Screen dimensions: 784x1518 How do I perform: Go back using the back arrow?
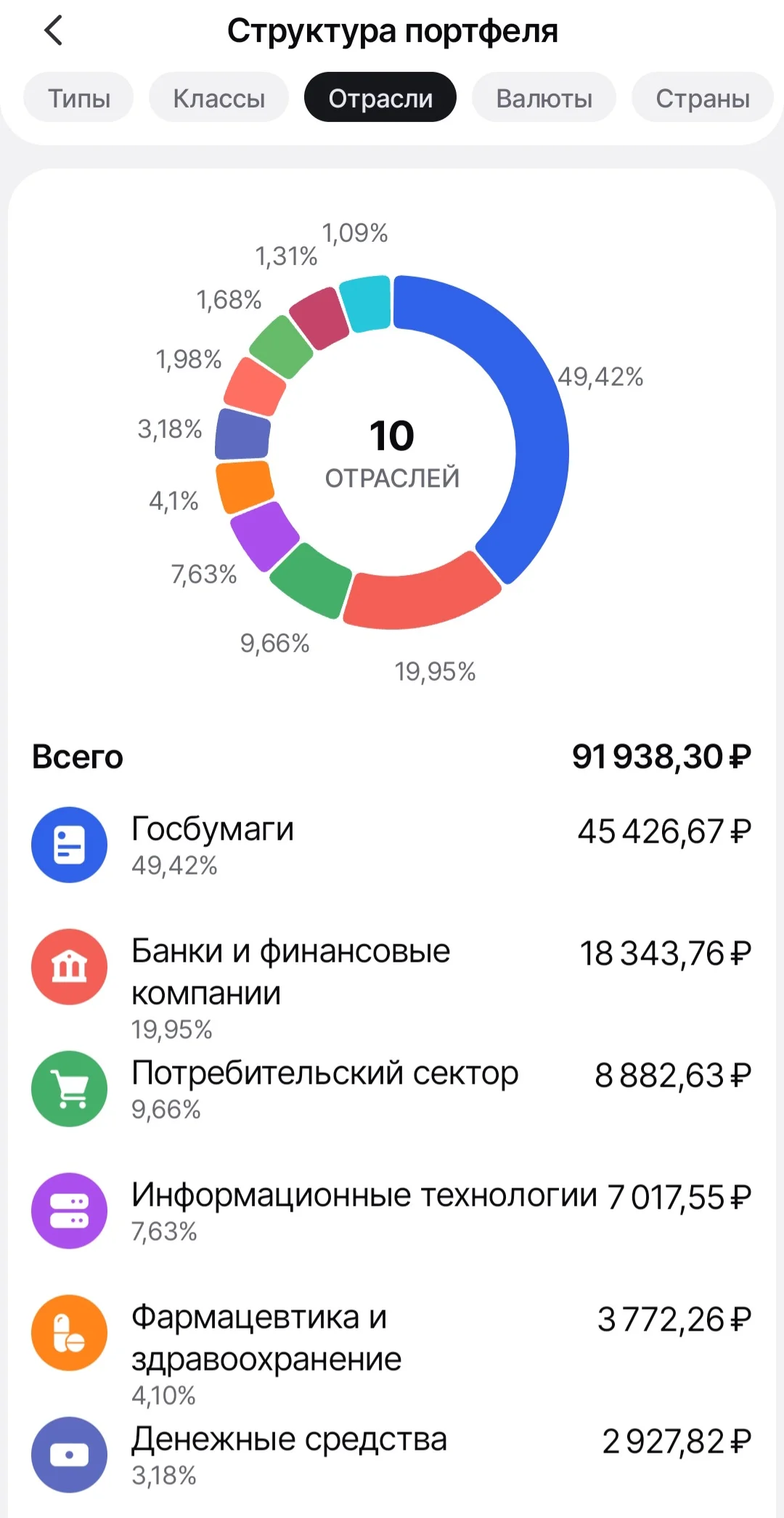tap(54, 31)
